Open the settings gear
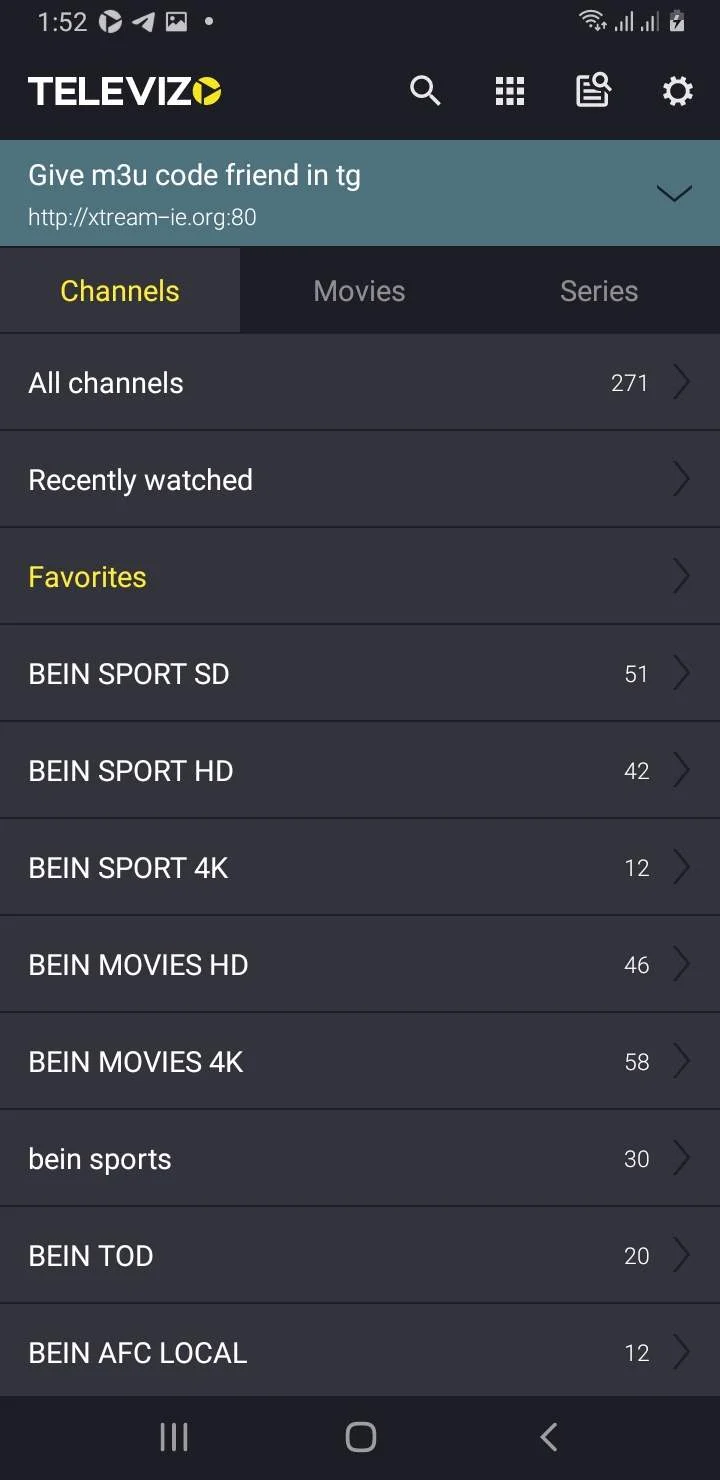720x1480 pixels. [x=678, y=91]
